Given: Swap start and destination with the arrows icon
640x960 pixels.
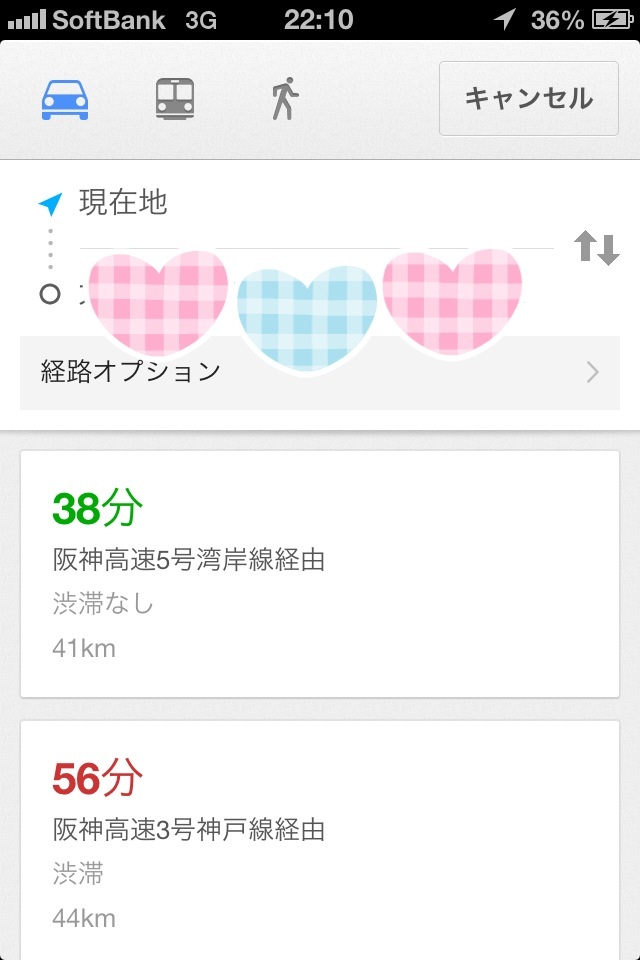Looking at the screenshot, I should 597,247.
